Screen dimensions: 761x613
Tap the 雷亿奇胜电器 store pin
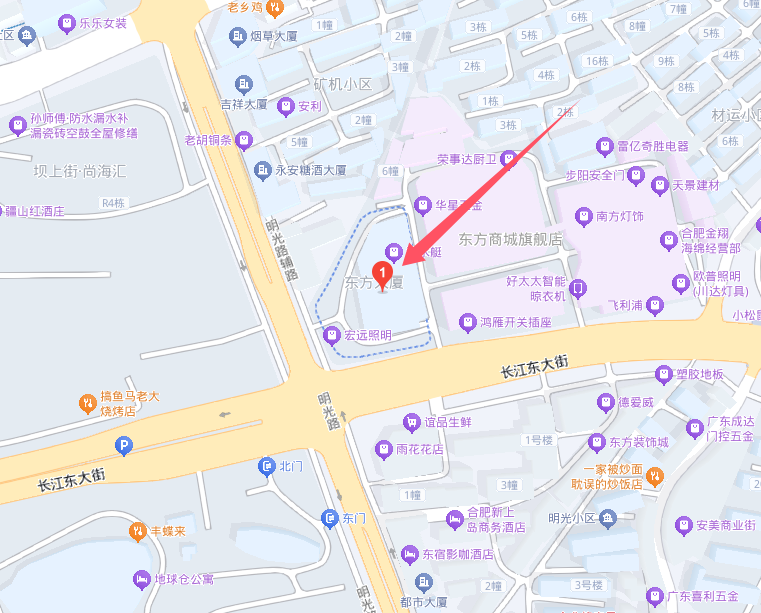(x=604, y=146)
